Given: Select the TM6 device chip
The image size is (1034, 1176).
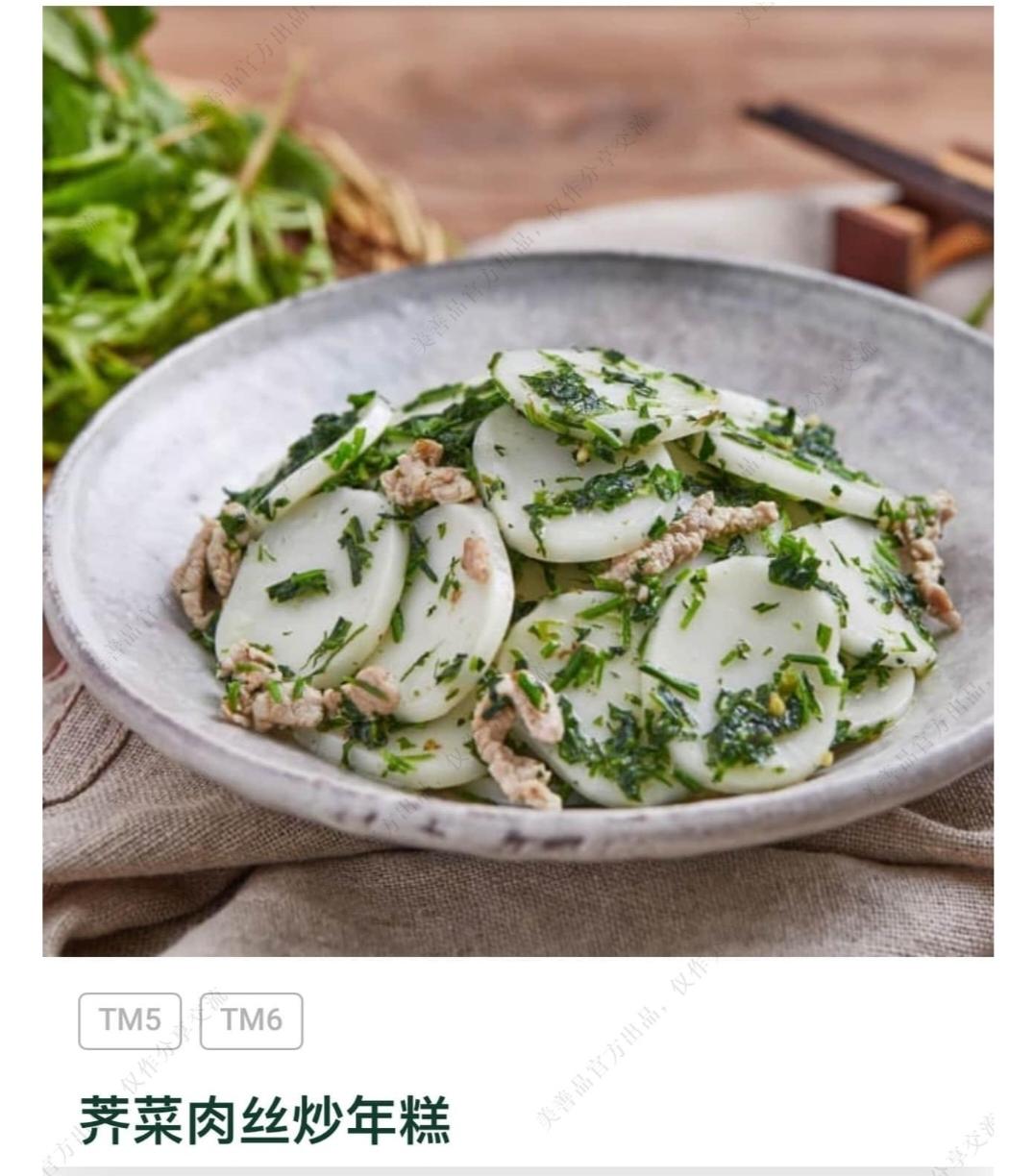Looking at the screenshot, I should (252, 1021).
